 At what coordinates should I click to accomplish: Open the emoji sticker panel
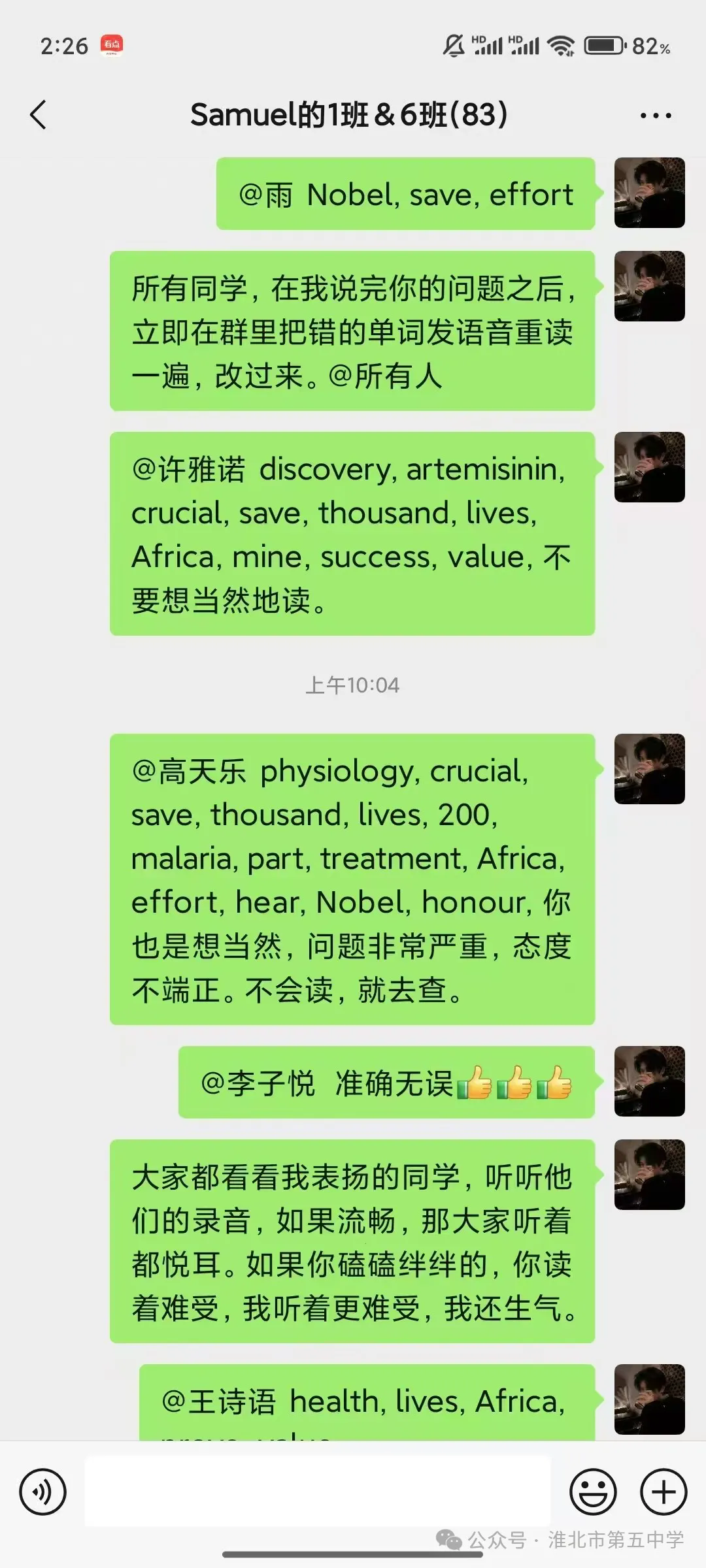click(x=593, y=1492)
